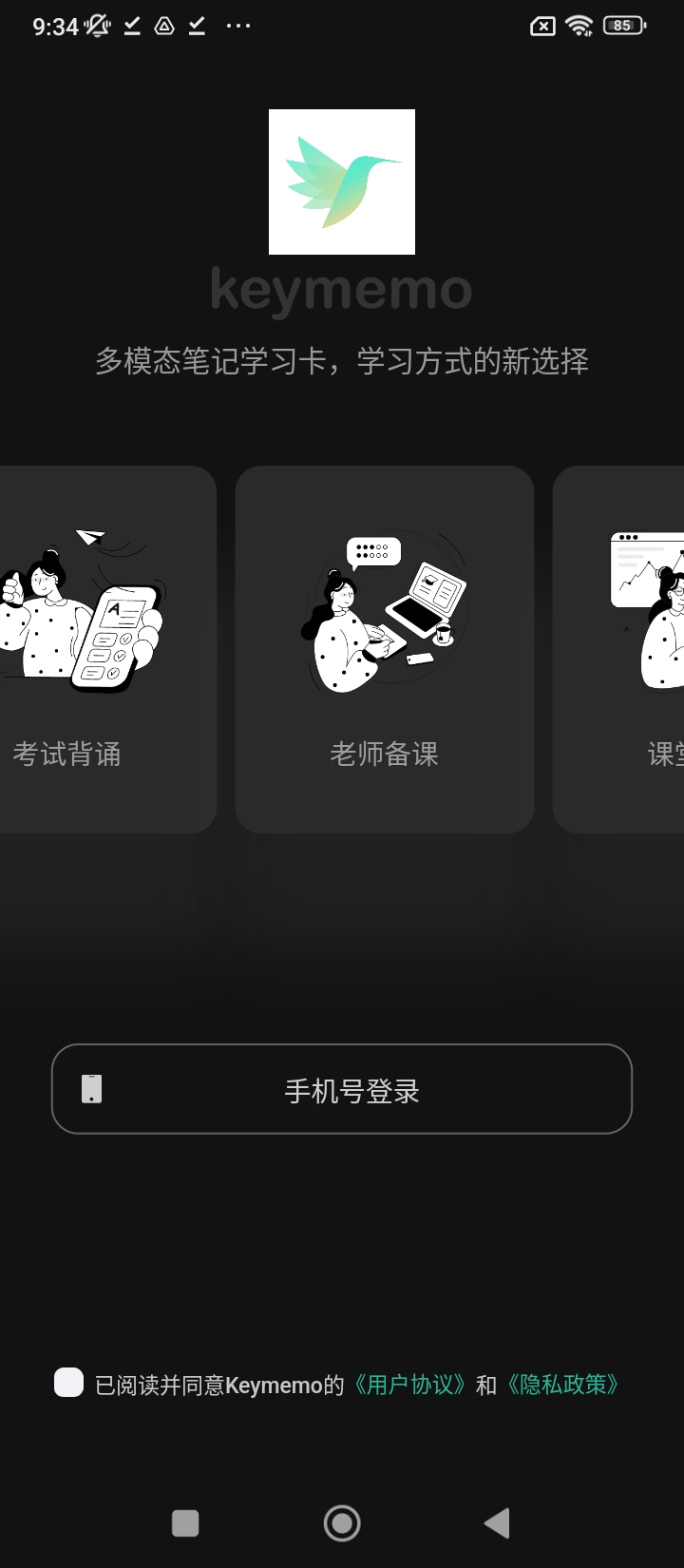Check the agreement consent checkbox
The height and width of the screenshot is (1568, 684).
(68, 1383)
